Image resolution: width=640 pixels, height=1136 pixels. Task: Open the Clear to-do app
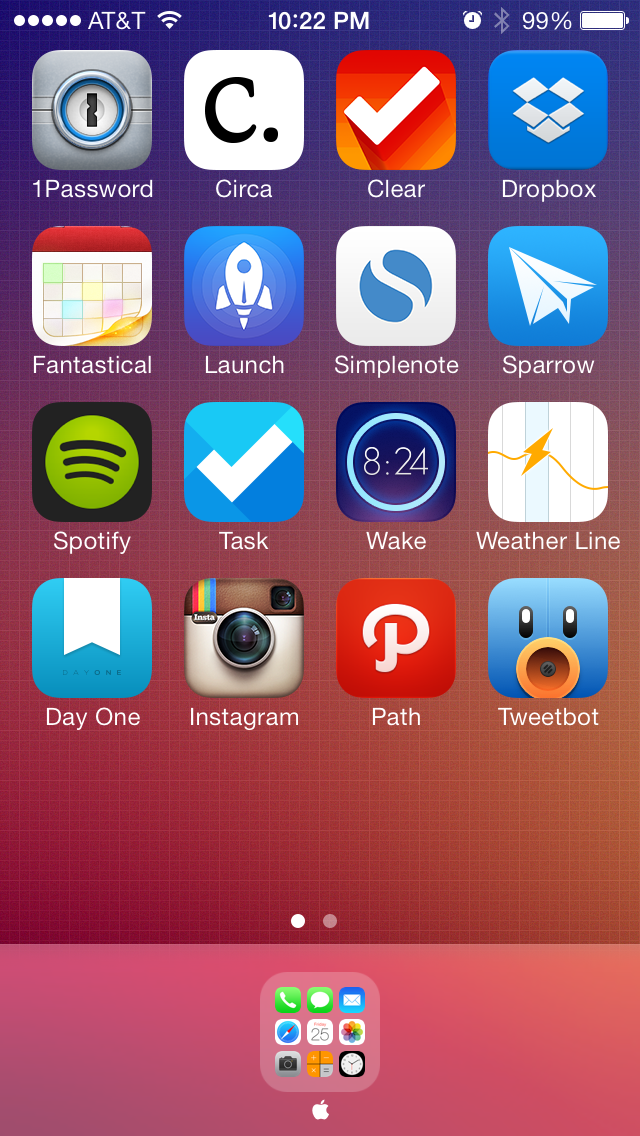[396, 110]
